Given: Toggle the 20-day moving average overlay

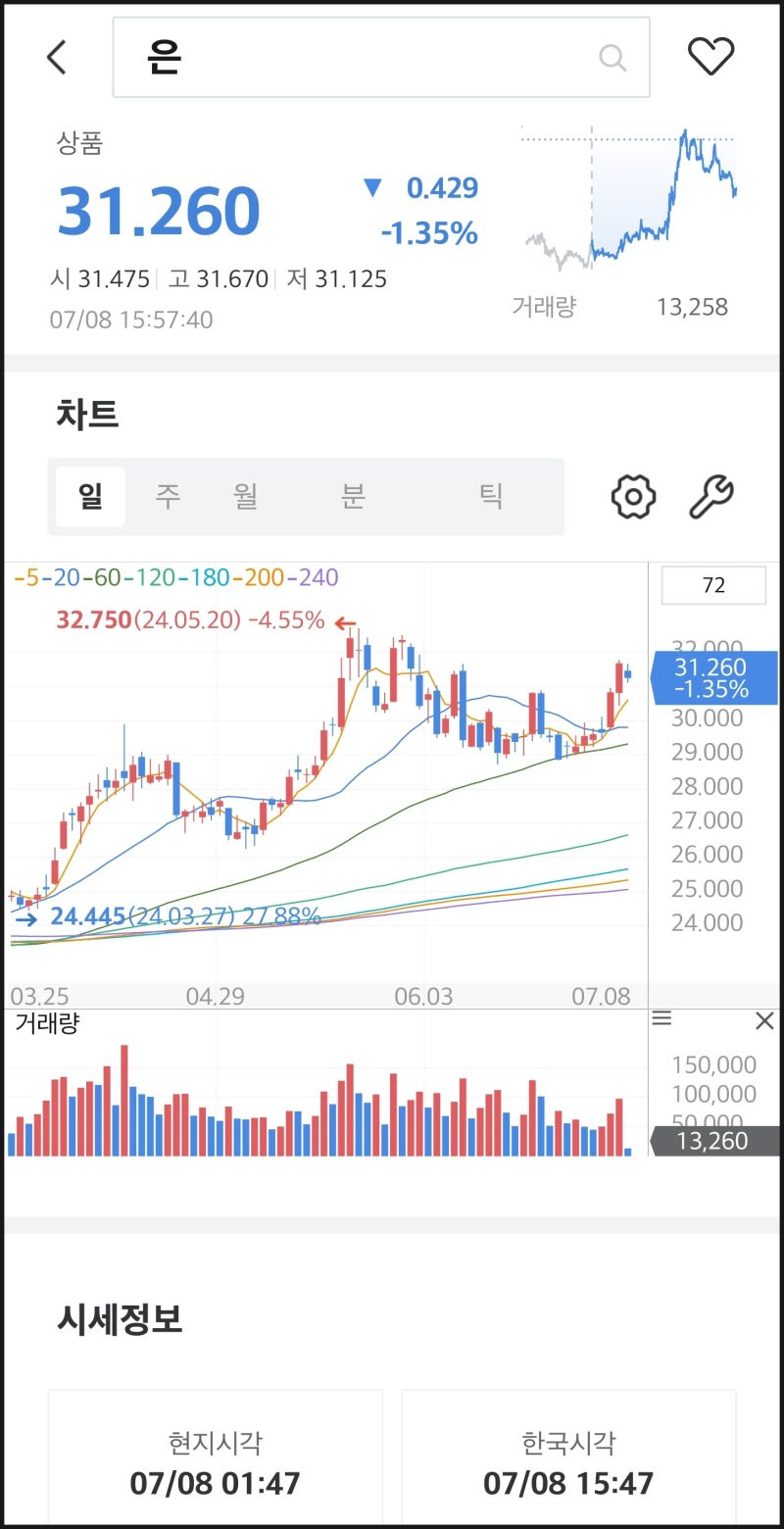Looking at the screenshot, I should click(x=61, y=577).
